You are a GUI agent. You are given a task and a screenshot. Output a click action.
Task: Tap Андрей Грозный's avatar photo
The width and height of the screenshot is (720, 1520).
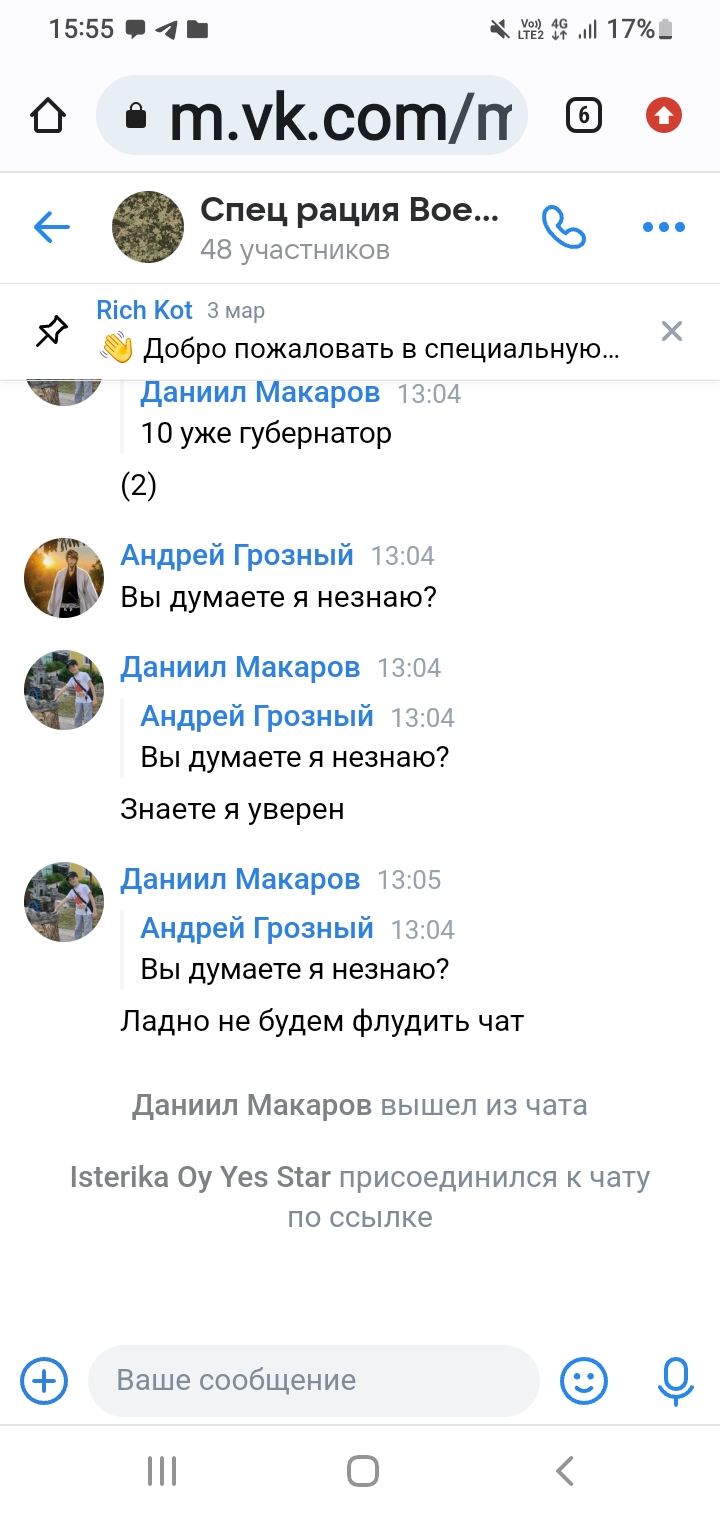64,577
